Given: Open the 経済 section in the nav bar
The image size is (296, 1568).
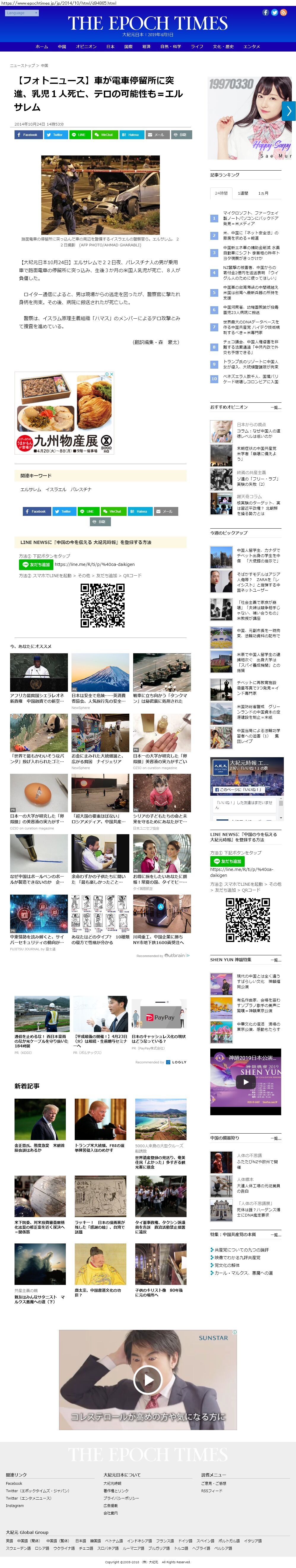Looking at the screenshot, I should coord(146,47).
